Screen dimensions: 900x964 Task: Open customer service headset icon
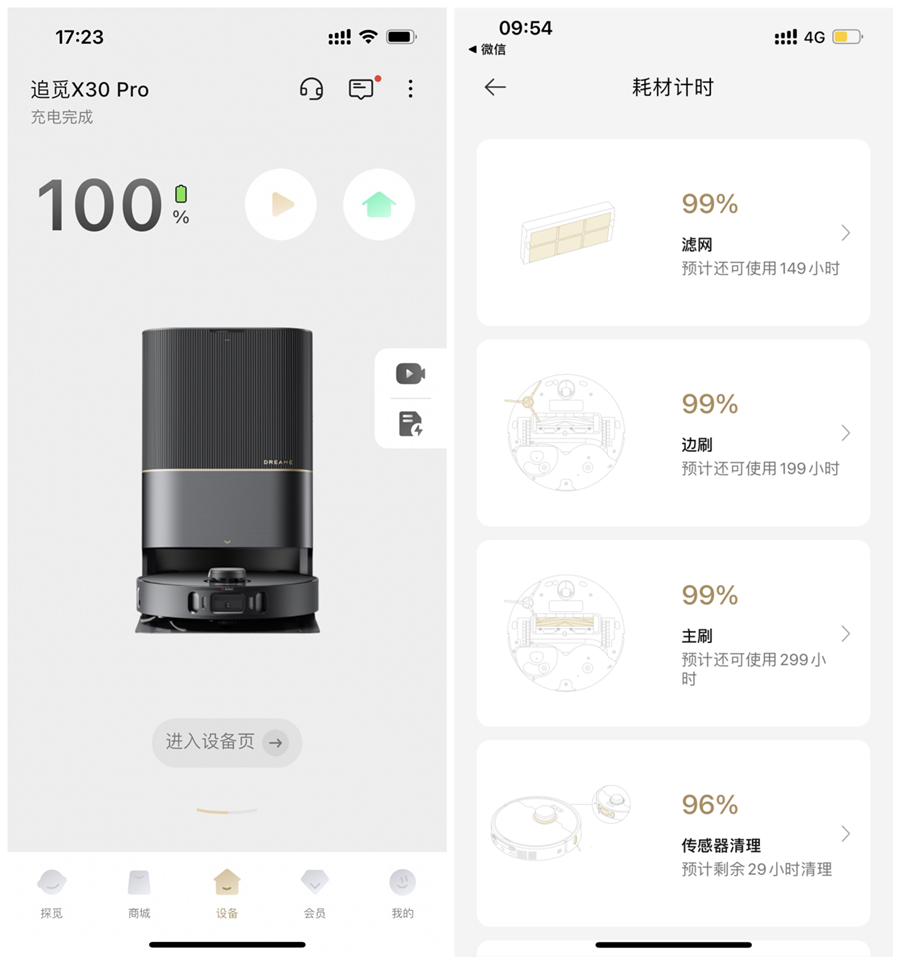coord(311,89)
